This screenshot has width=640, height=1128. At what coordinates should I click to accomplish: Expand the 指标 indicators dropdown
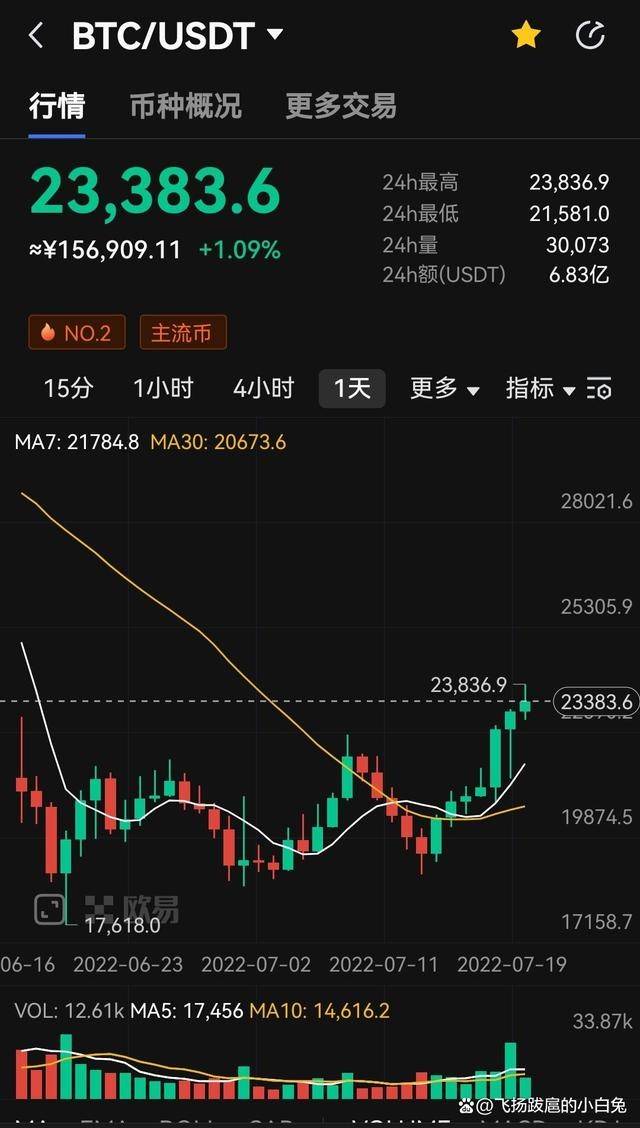tap(540, 388)
